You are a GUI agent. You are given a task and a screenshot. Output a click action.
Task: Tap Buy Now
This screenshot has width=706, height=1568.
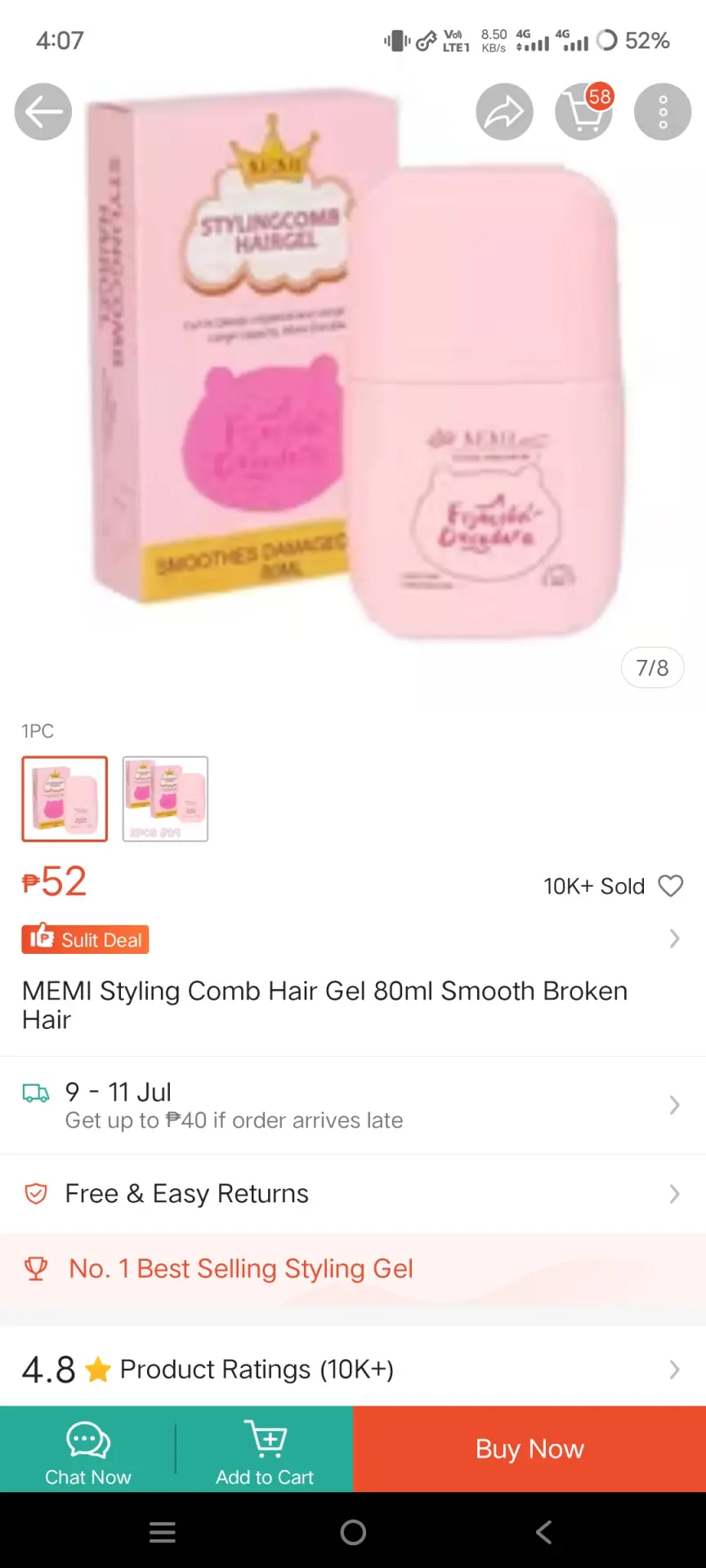[x=529, y=1449]
